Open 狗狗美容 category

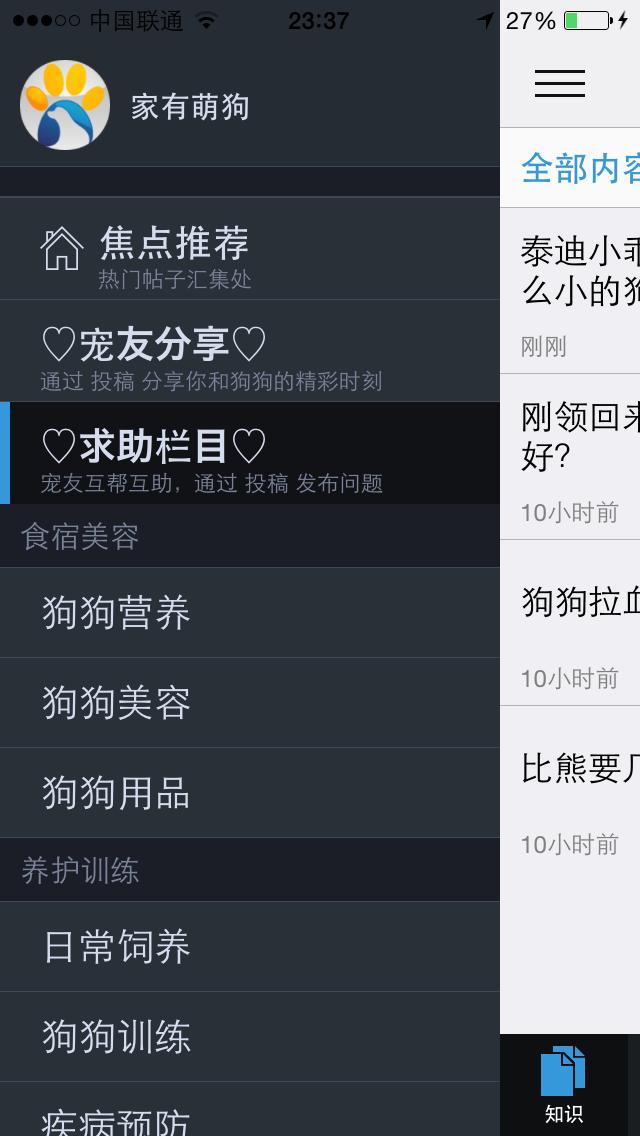(x=250, y=703)
